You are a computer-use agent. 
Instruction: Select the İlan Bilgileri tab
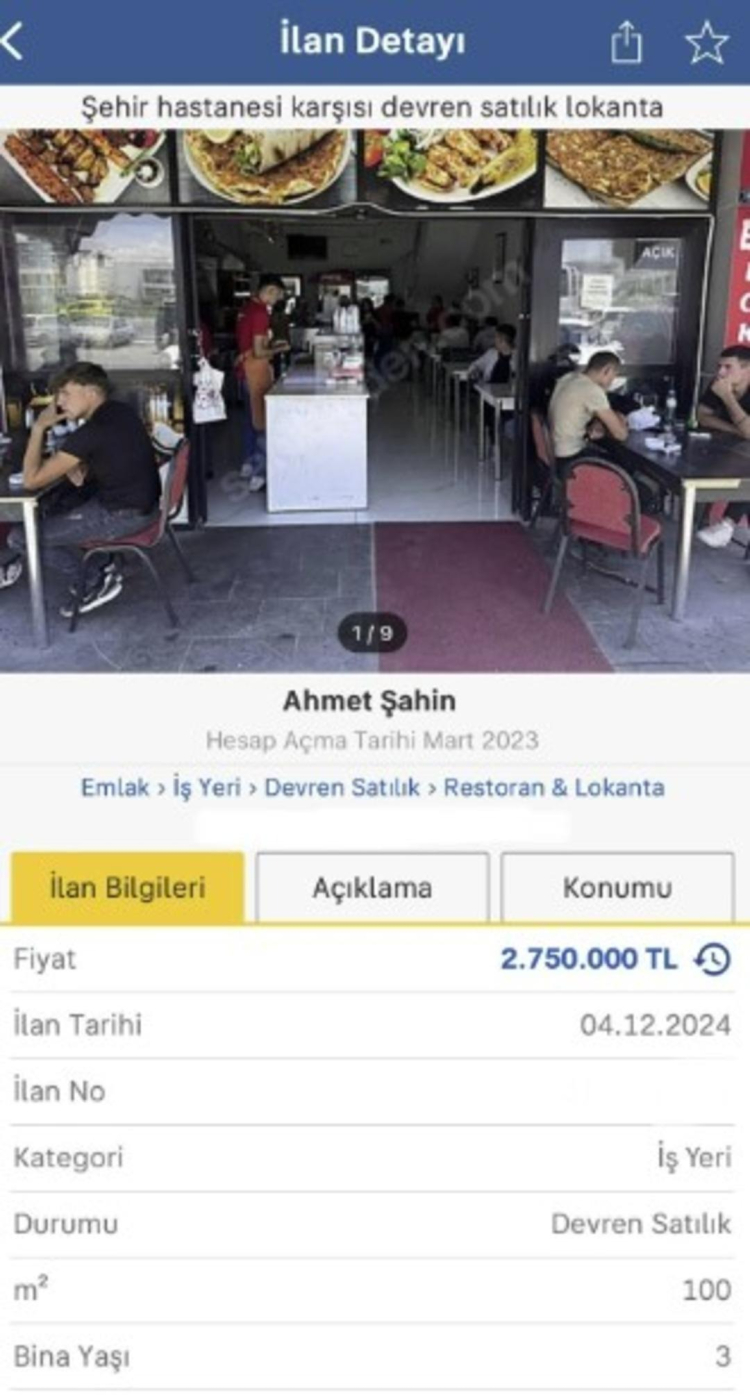coord(127,887)
